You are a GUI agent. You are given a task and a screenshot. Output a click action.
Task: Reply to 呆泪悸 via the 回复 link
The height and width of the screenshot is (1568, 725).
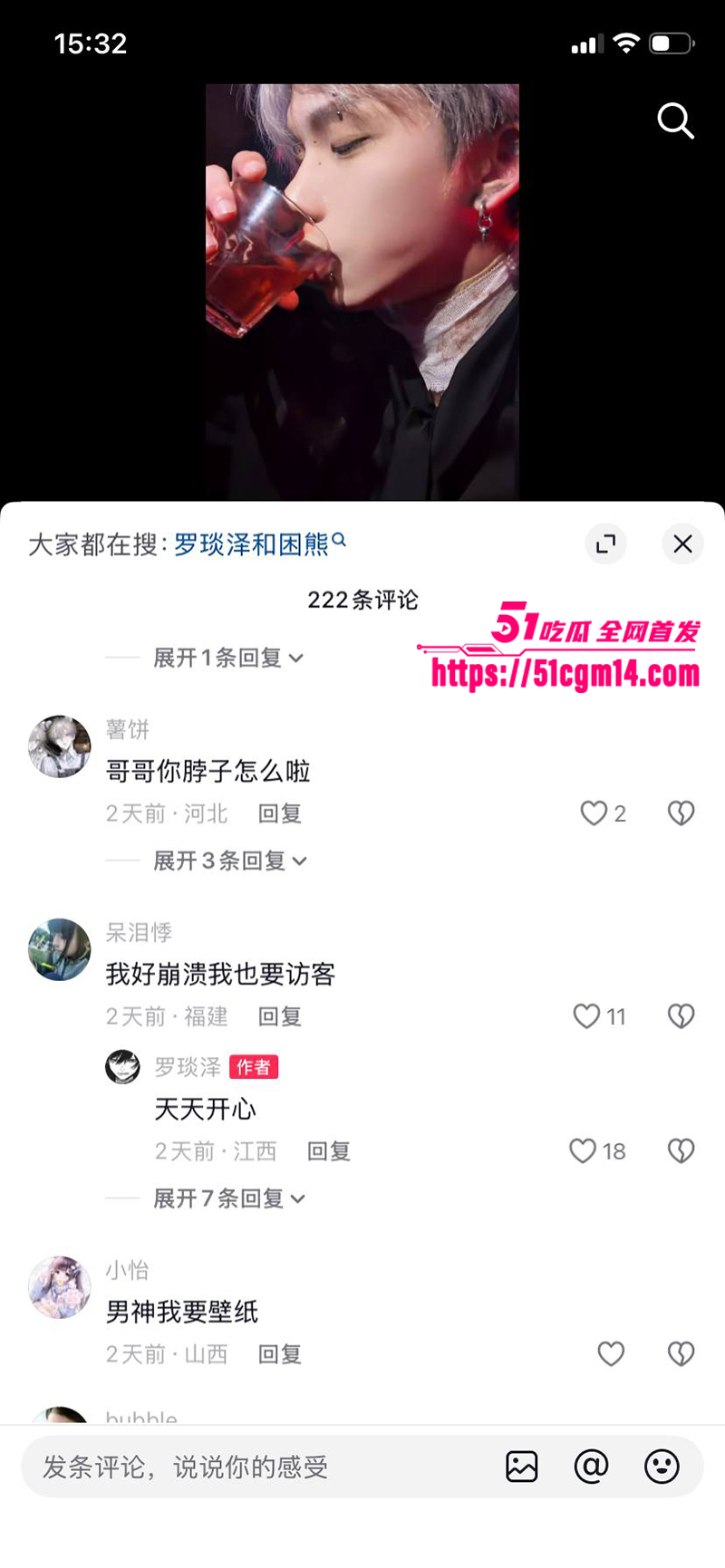click(279, 1015)
